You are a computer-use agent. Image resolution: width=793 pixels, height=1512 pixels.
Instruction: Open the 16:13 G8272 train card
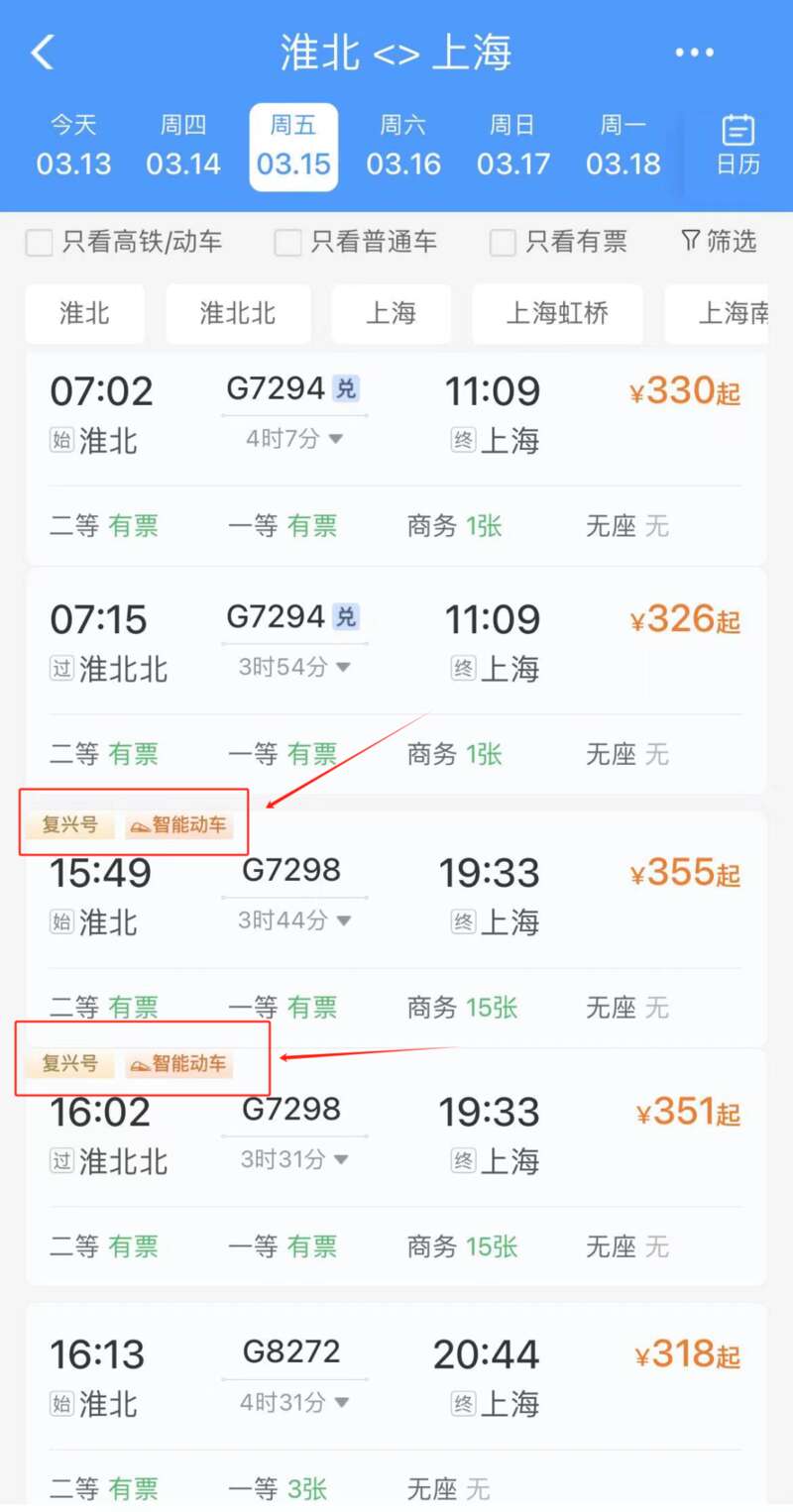coord(396,1378)
